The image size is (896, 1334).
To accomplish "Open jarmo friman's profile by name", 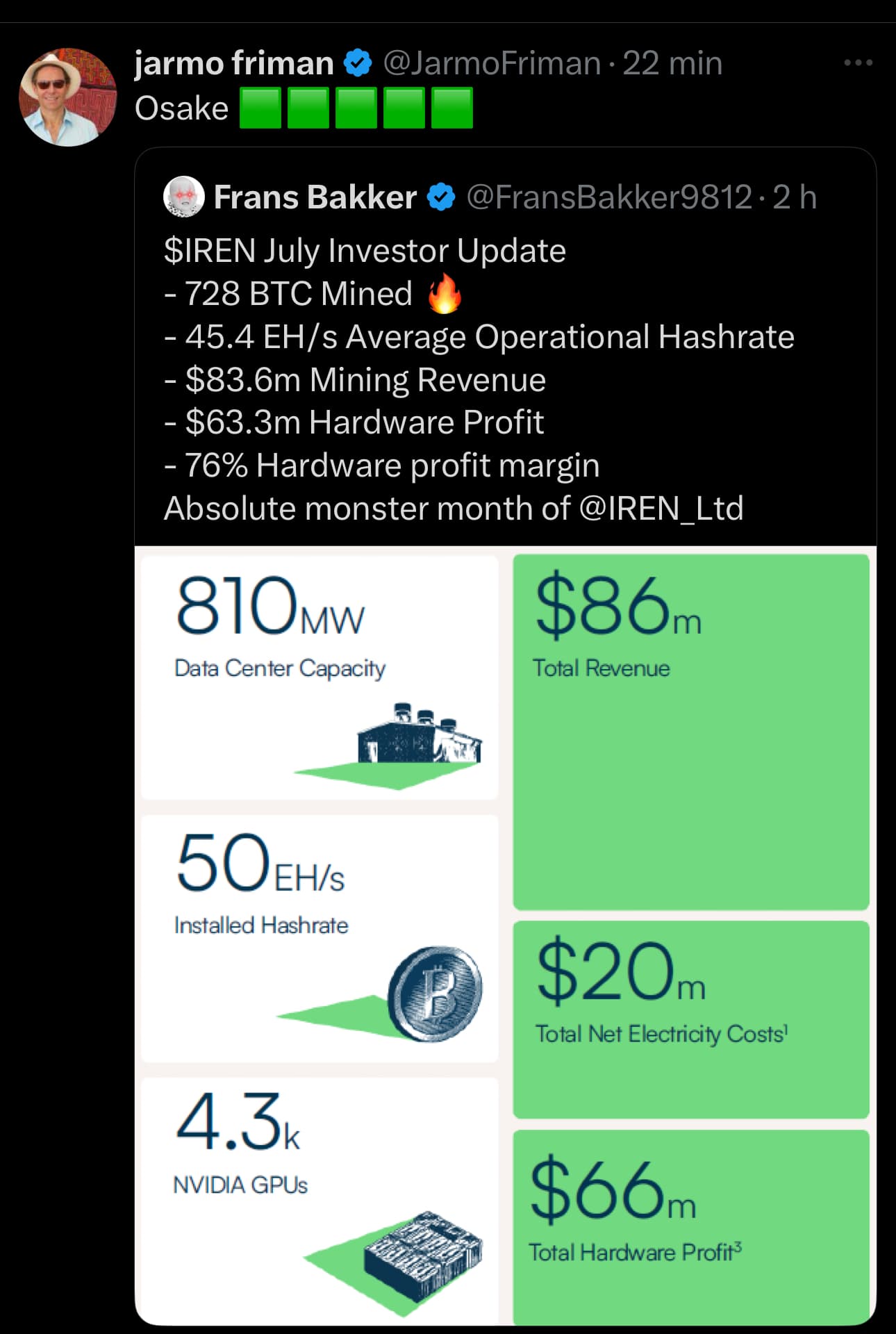I will (x=234, y=63).
